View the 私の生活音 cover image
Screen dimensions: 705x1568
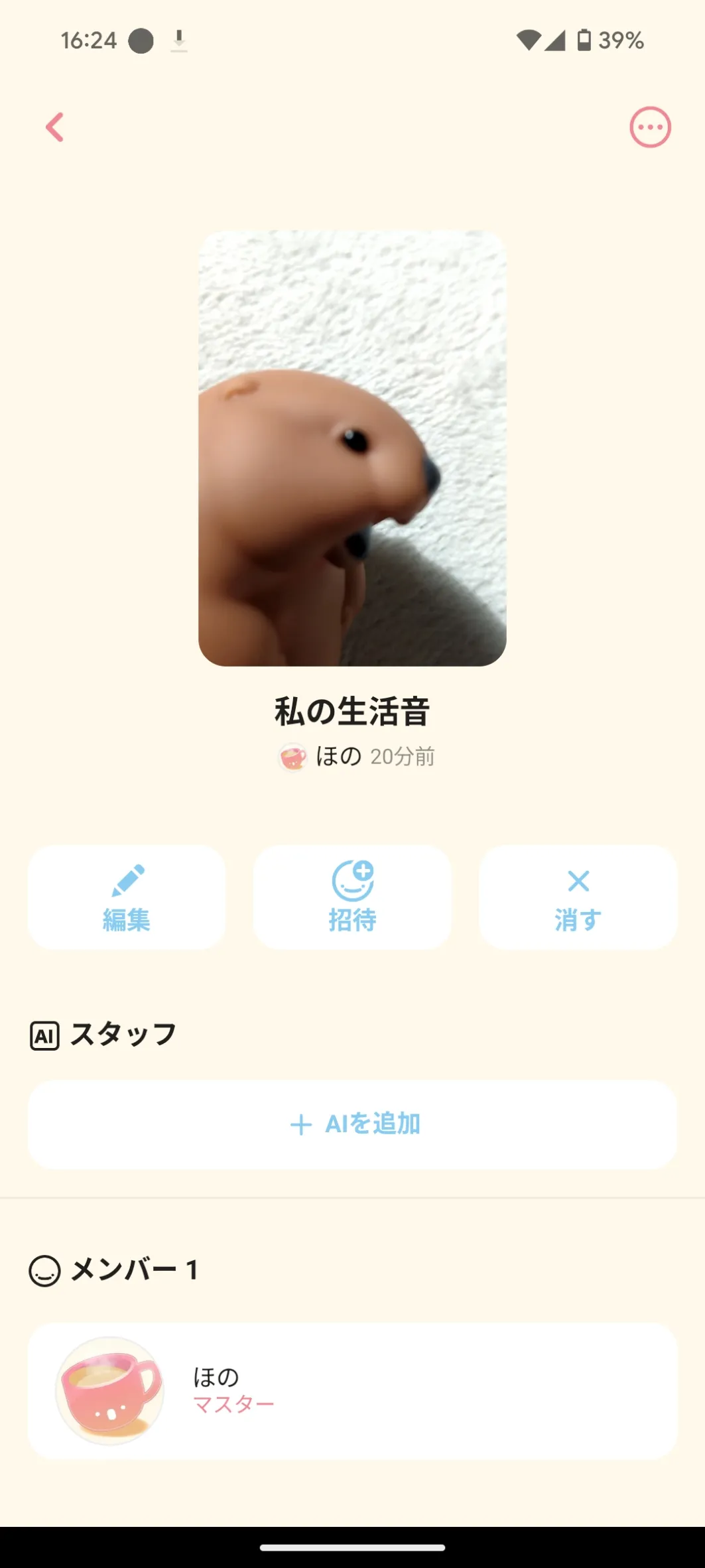[352, 448]
